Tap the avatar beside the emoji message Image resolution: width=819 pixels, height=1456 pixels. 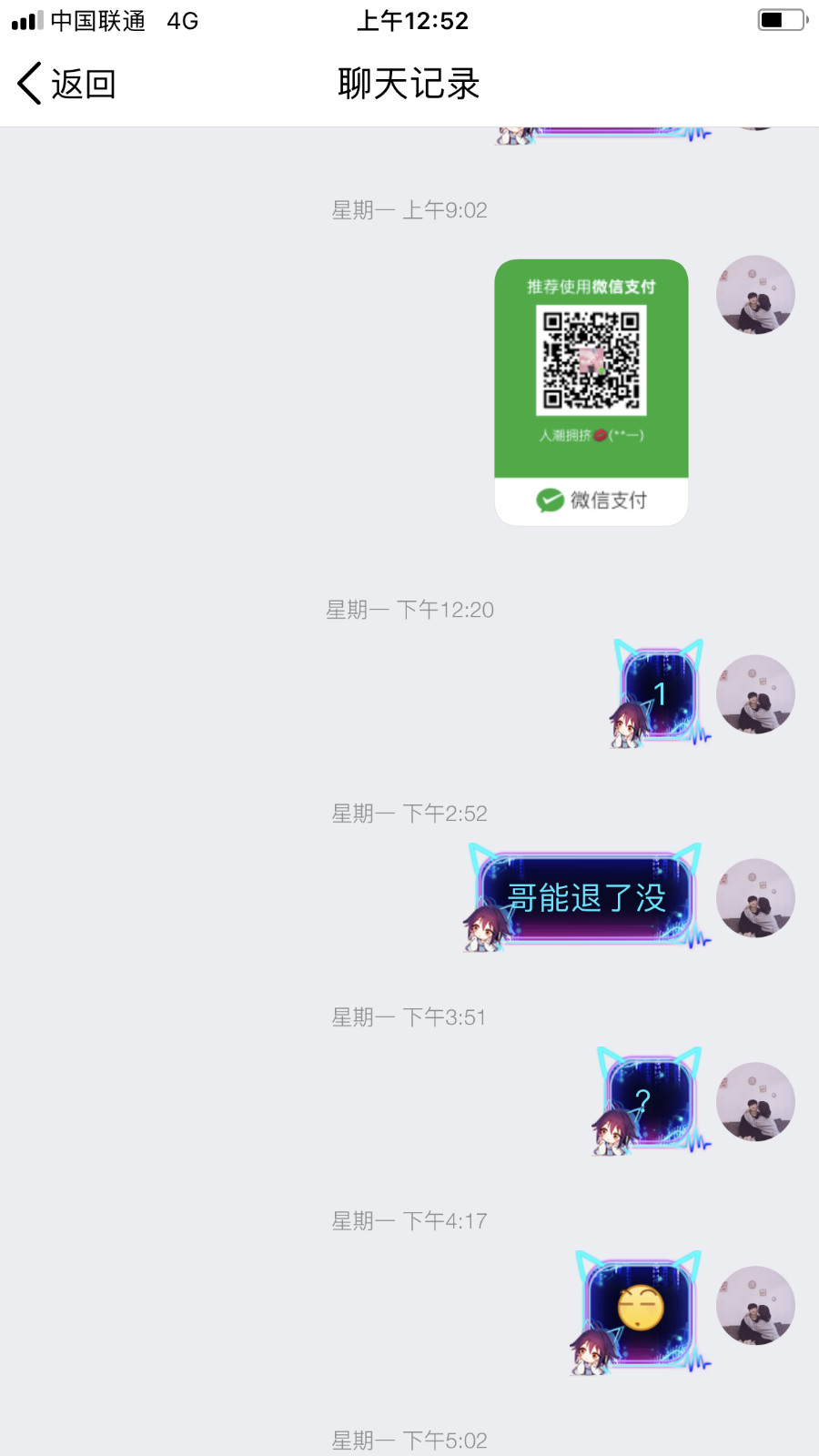point(755,1306)
